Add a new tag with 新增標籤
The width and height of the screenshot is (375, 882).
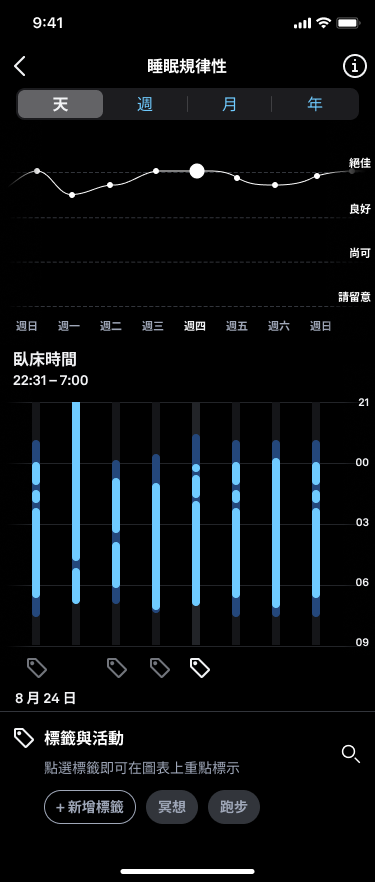tap(90, 807)
